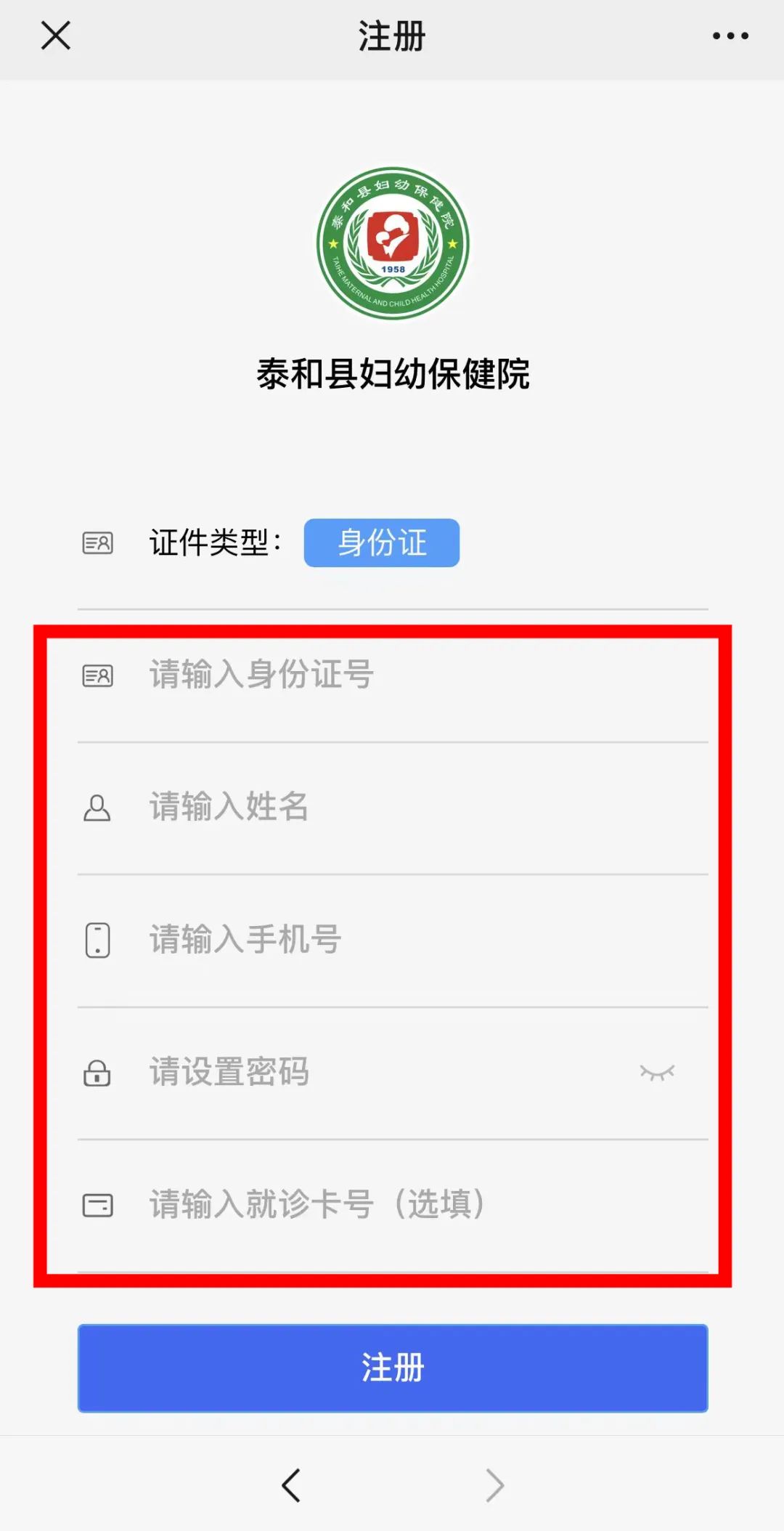Open the three-dot overflow menu
This screenshot has height=1531, width=784.
730,36
